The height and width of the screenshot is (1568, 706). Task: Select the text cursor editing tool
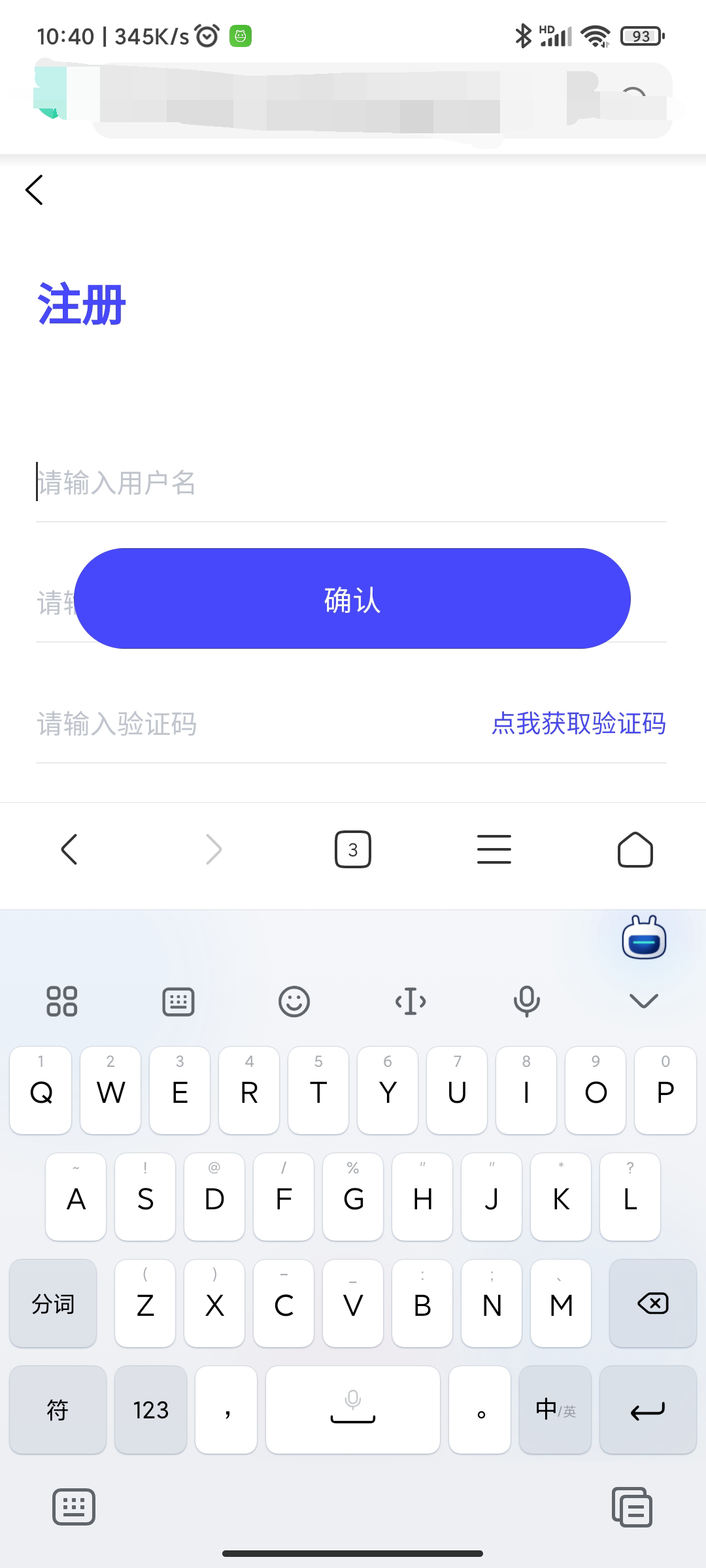(411, 1001)
